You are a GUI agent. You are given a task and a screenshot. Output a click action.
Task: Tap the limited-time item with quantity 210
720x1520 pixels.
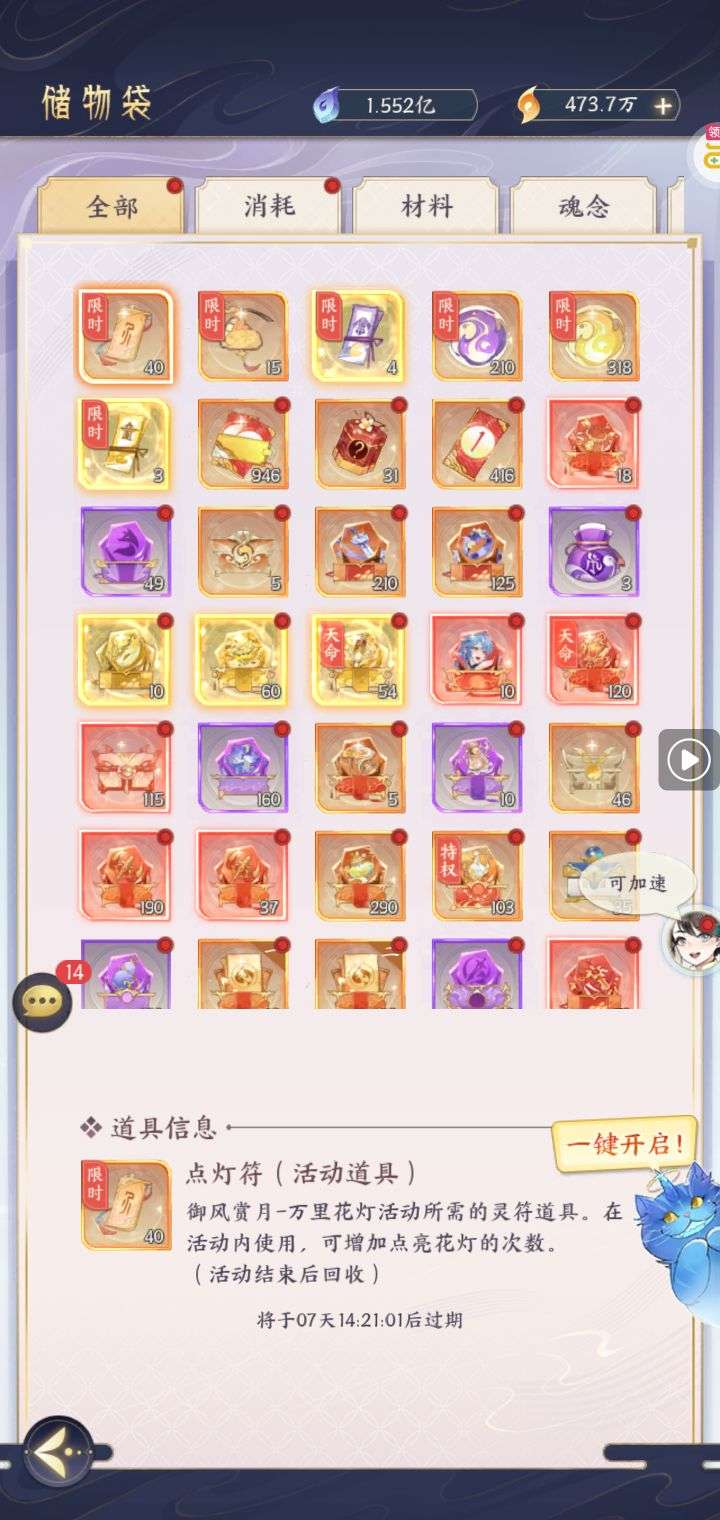[477, 336]
